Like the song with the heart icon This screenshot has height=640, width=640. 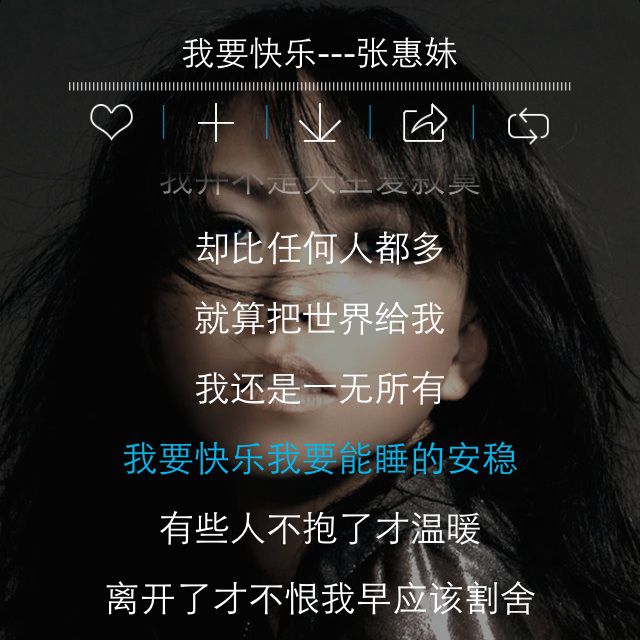coord(111,123)
